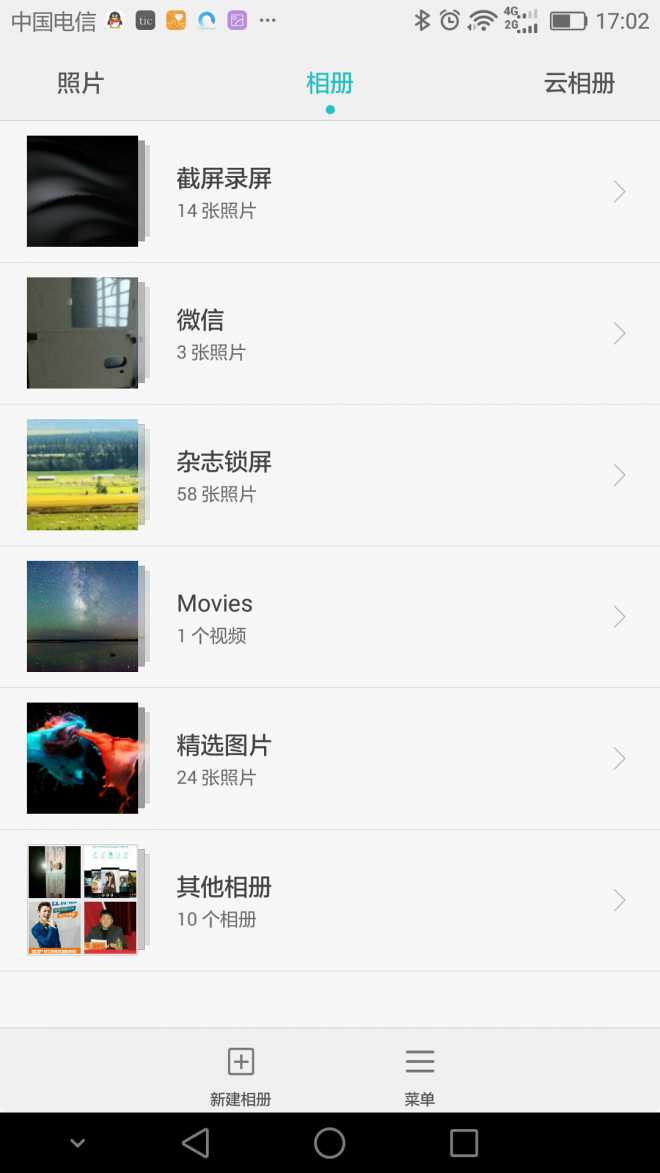Hide the navigation bar with the down arrow
The width and height of the screenshot is (660, 1173).
(x=77, y=1143)
